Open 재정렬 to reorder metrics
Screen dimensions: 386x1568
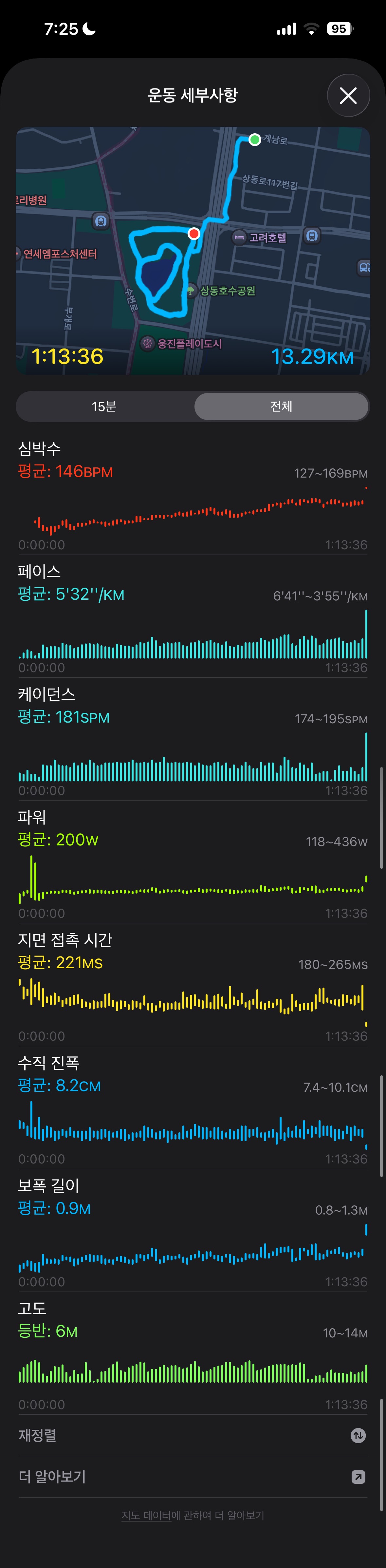(x=193, y=1435)
